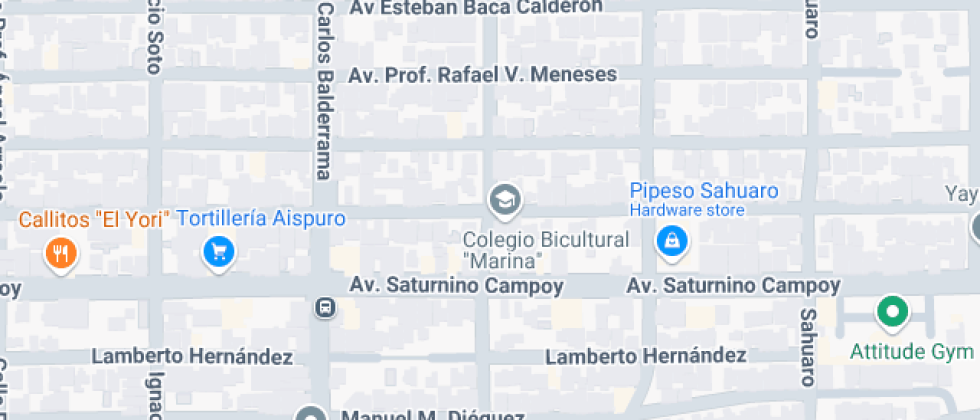
Task: Open the Colegio Bicultural "Marina" school pin
Action: [x=504, y=201]
